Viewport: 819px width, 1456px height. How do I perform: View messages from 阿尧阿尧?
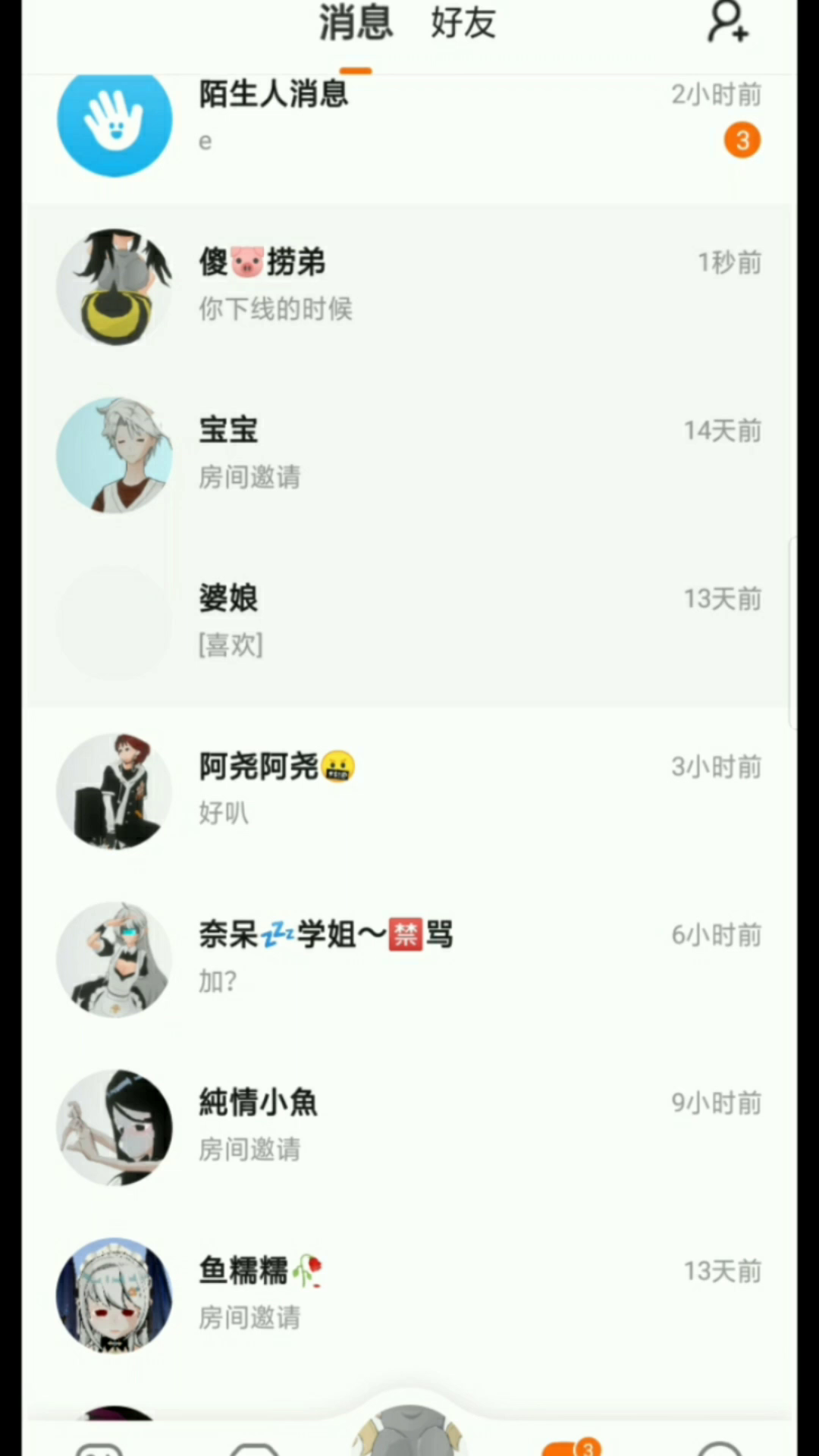tap(409, 790)
